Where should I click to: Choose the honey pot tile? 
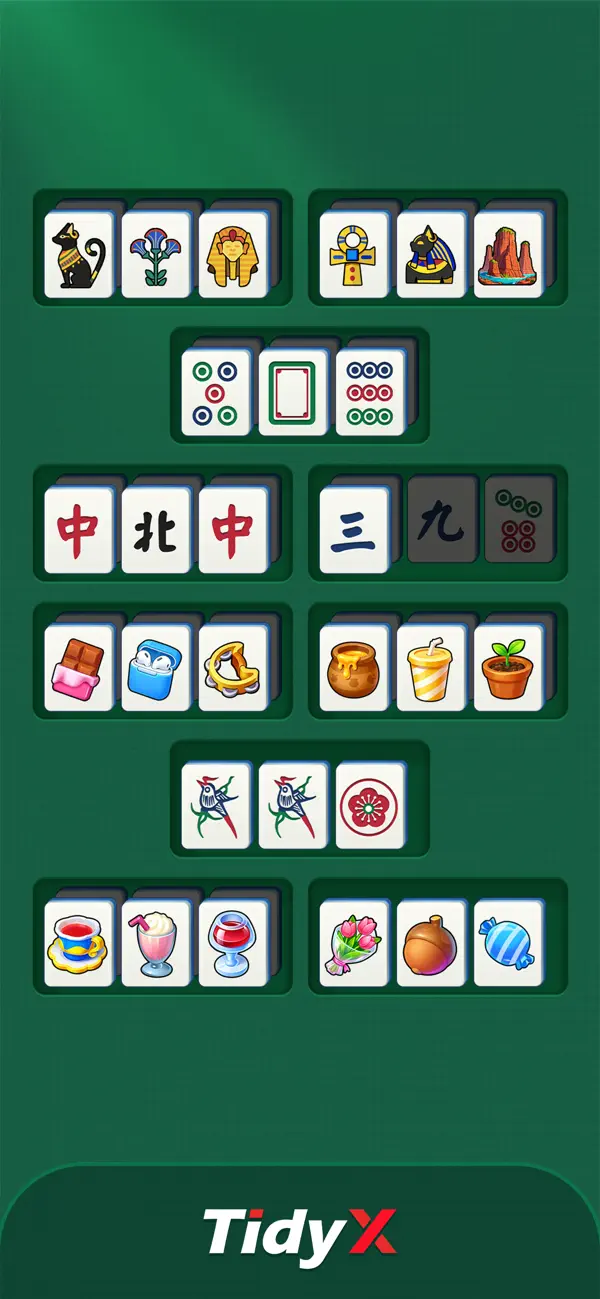point(354,668)
